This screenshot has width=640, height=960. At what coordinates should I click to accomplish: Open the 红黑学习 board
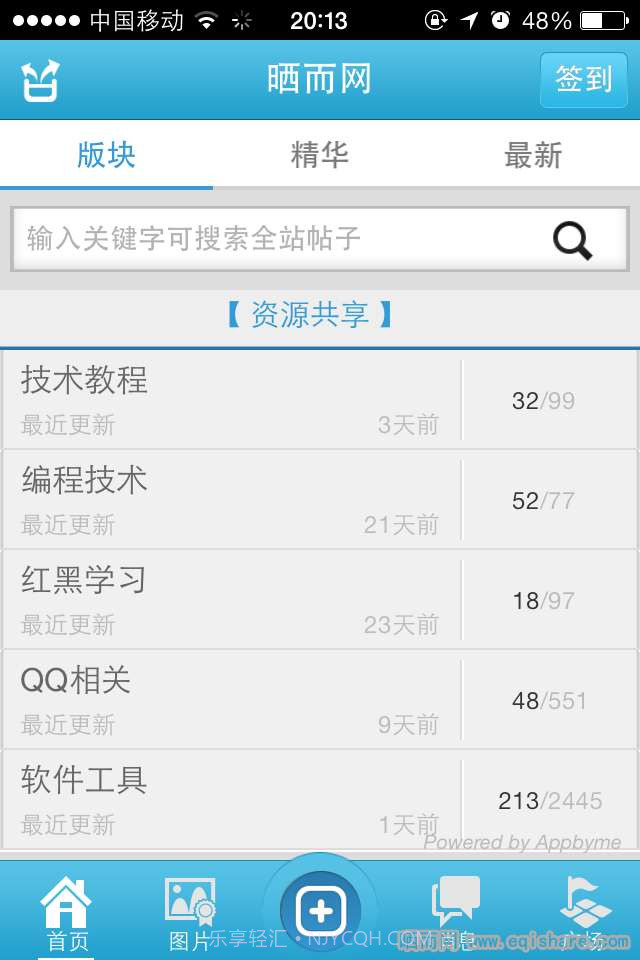click(230, 600)
